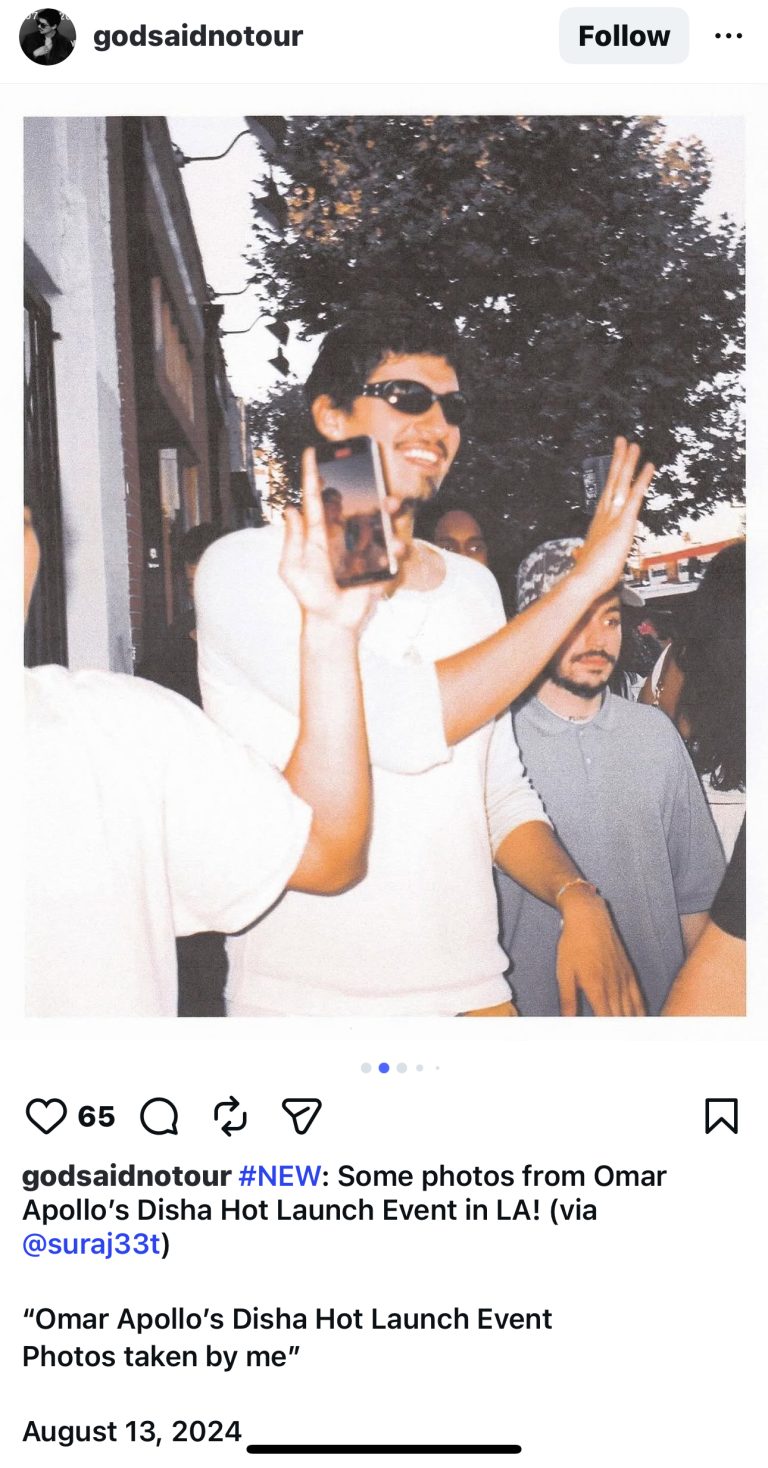Like this post with the heart

click(x=46, y=1116)
